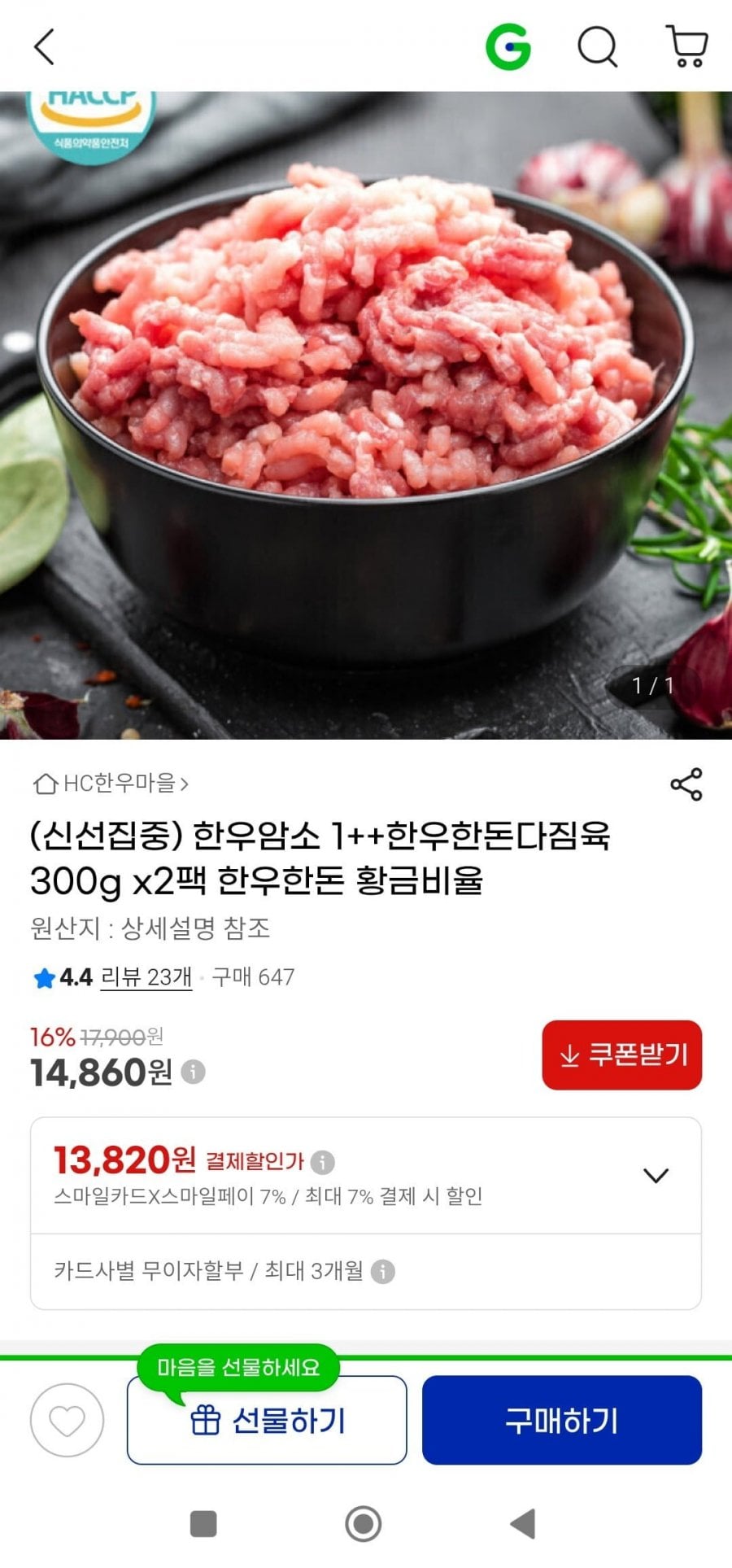Show info next to 결제할인가

tap(322, 1162)
